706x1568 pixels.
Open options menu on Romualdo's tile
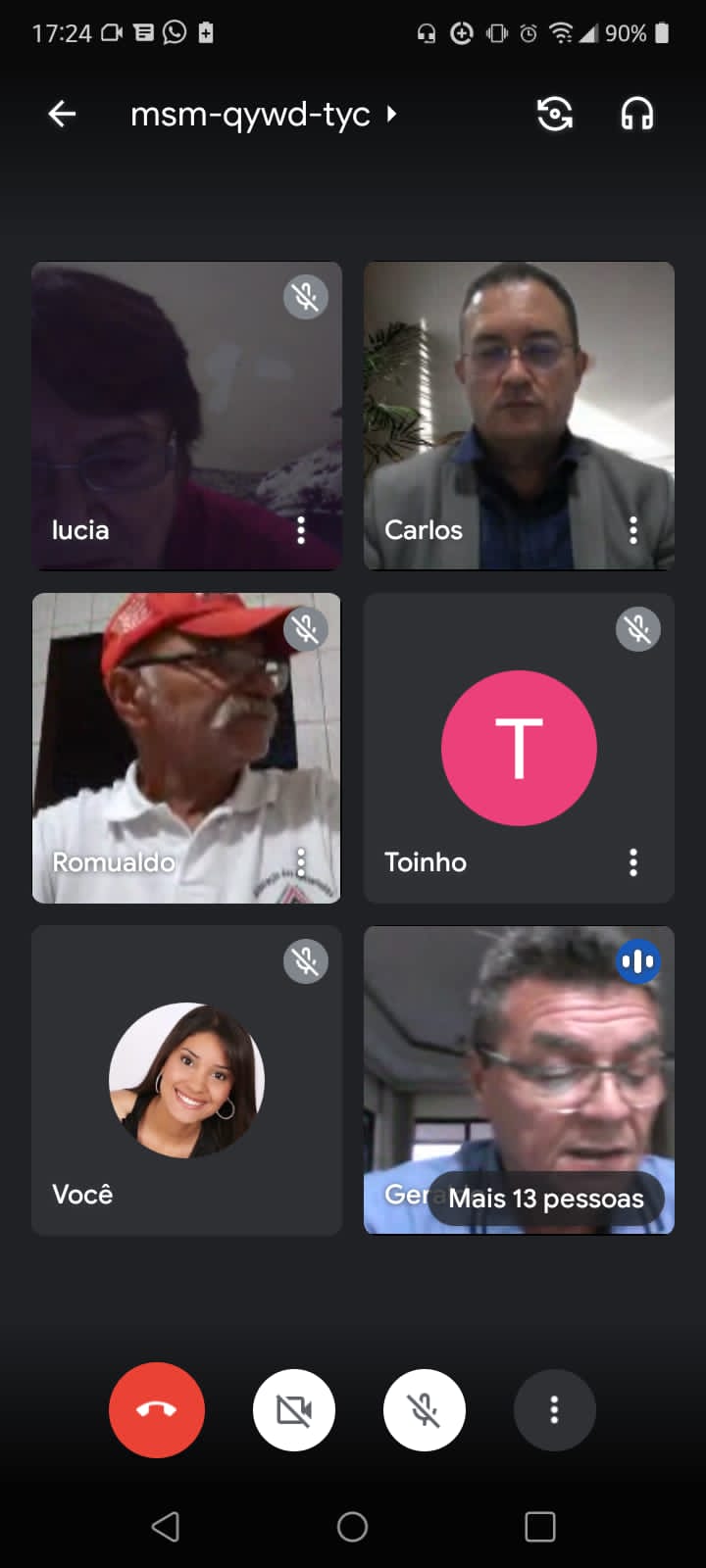(x=301, y=862)
